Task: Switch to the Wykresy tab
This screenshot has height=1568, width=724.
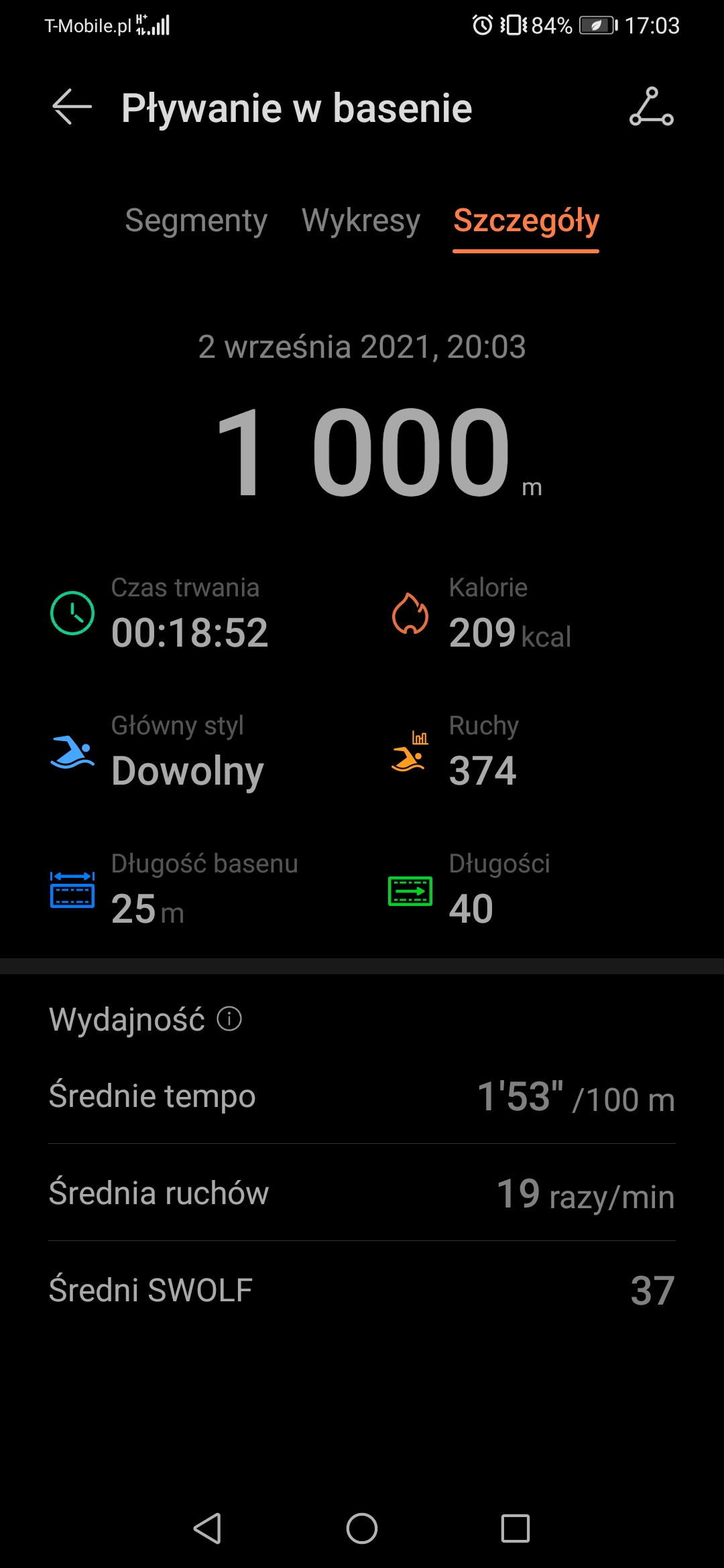Action: tap(361, 220)
